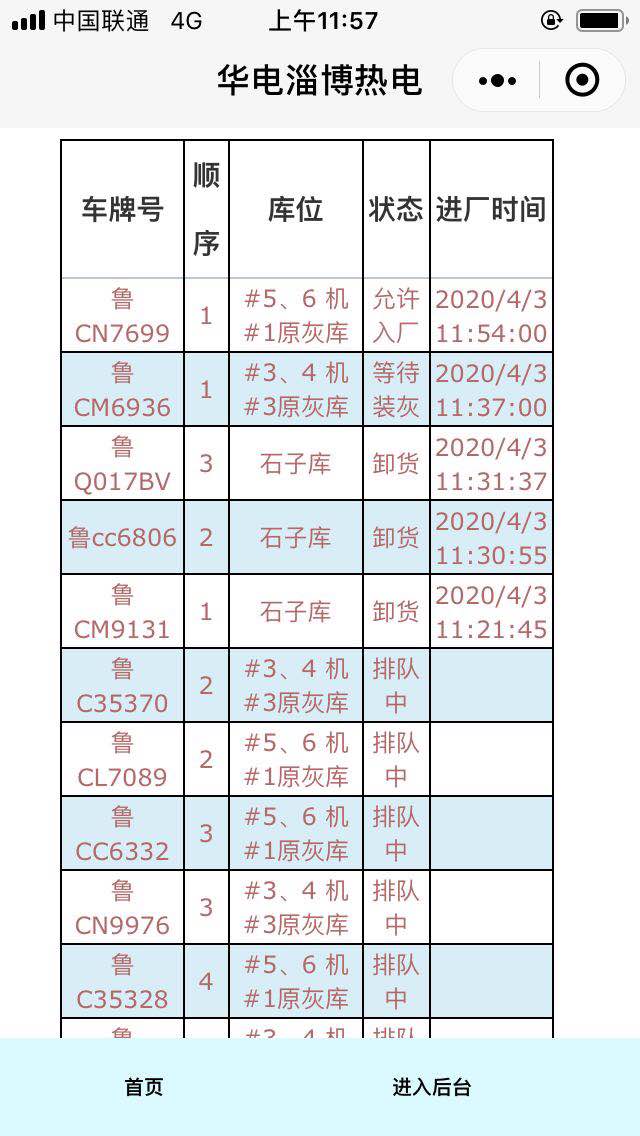The image size is (640, 1136).
Task: Open the mini program more options menu
Action: tap(497, 80)
